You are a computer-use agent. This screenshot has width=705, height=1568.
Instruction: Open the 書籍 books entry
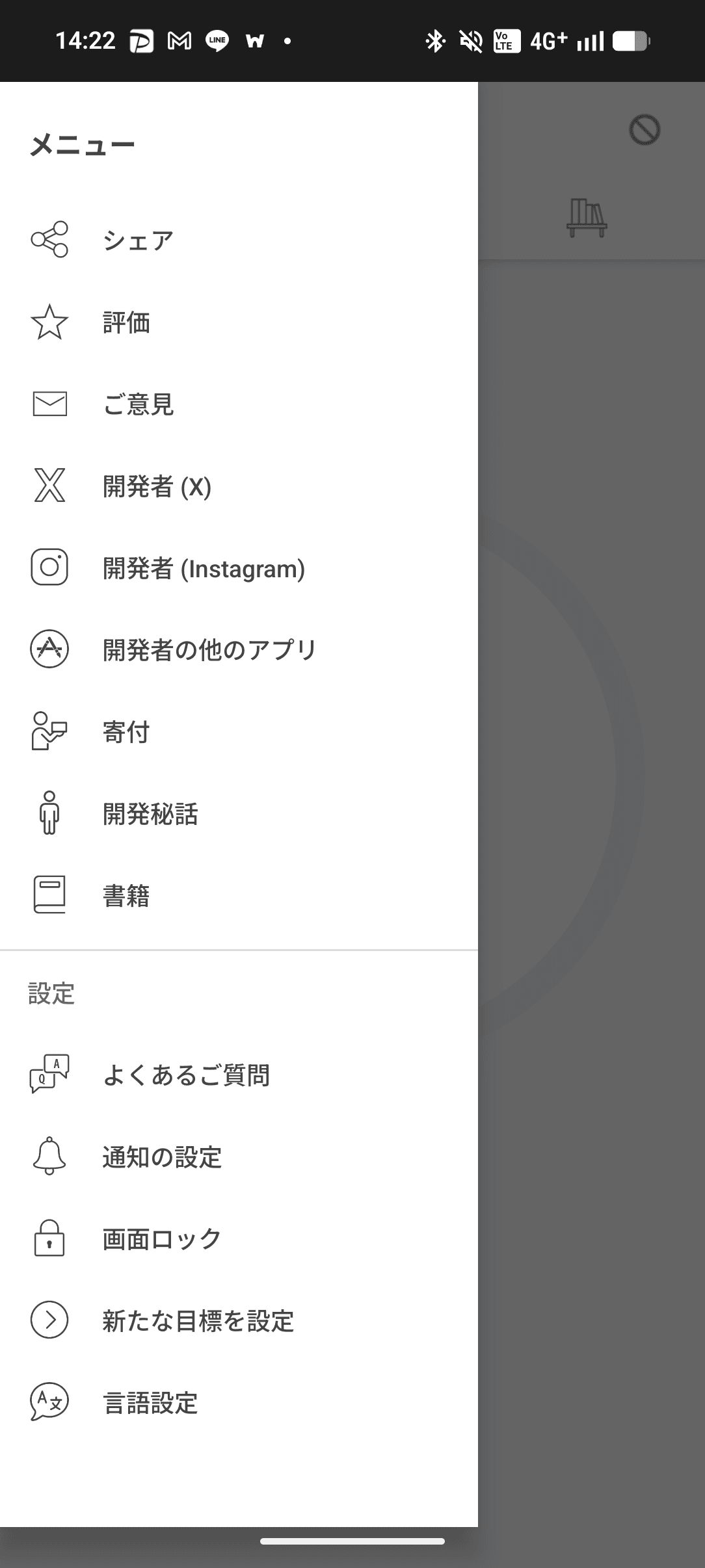126,896
